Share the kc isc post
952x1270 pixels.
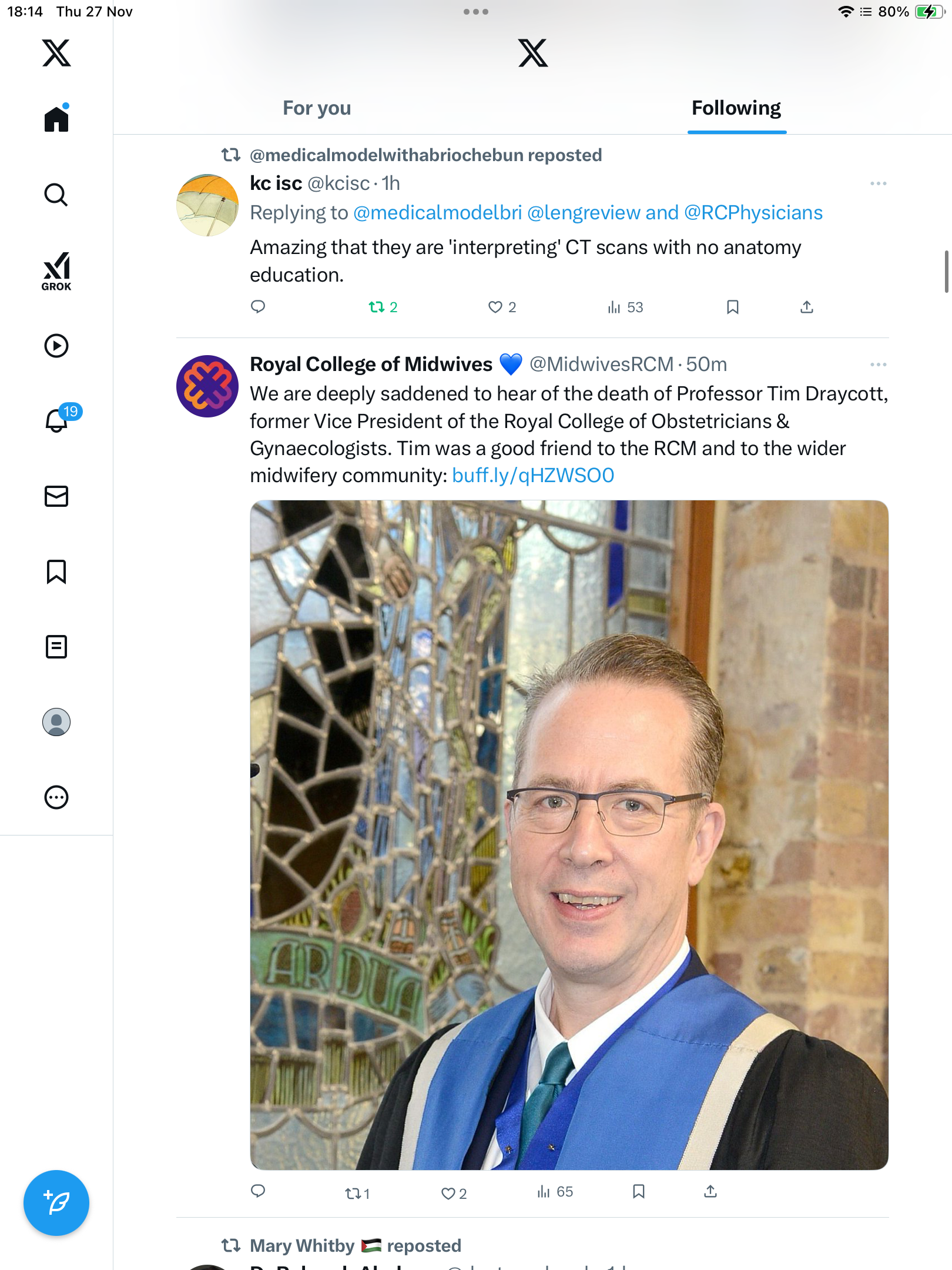tap(806, 307)
